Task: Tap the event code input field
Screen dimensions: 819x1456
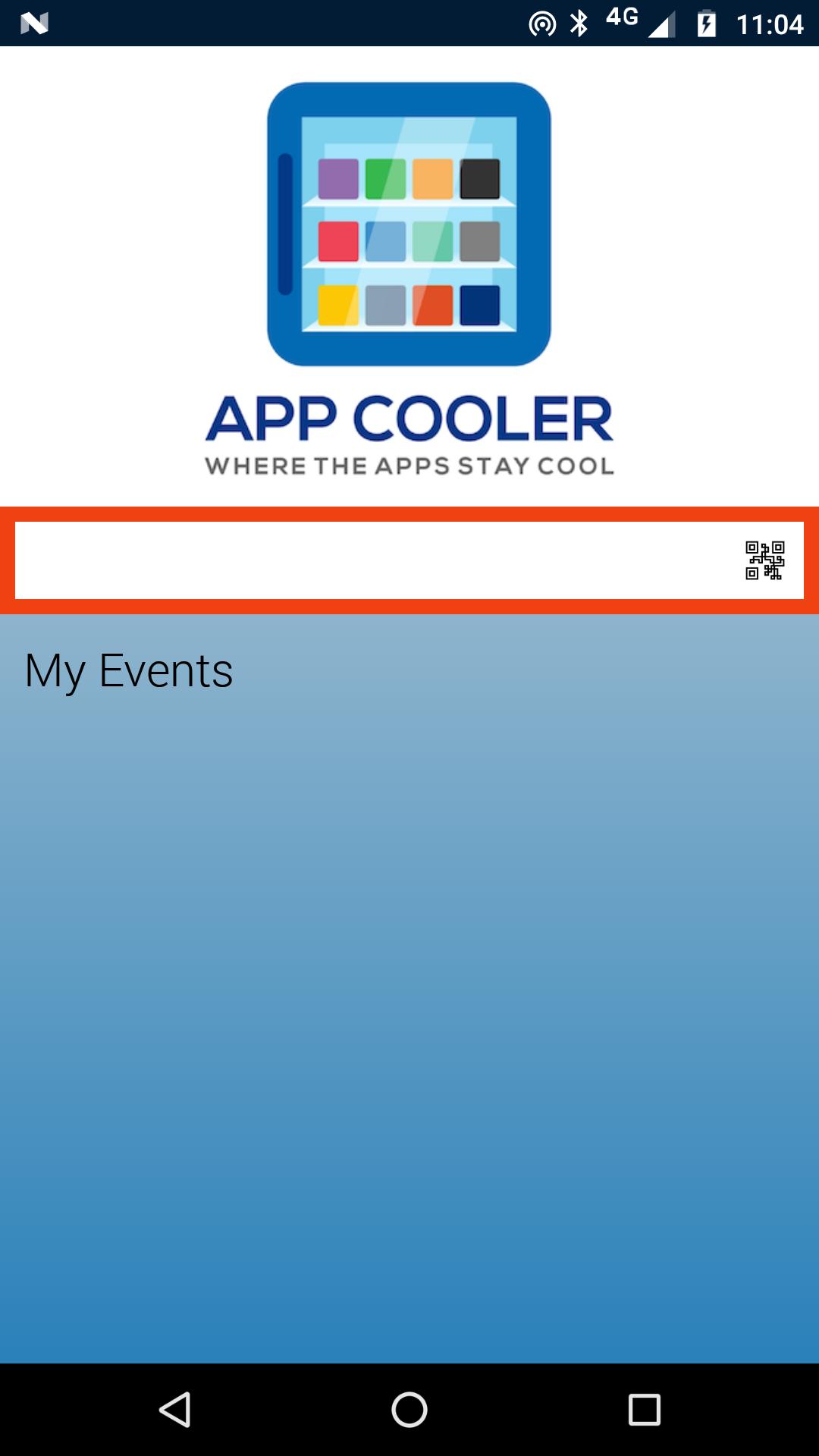Action: (x=372, y=560)
